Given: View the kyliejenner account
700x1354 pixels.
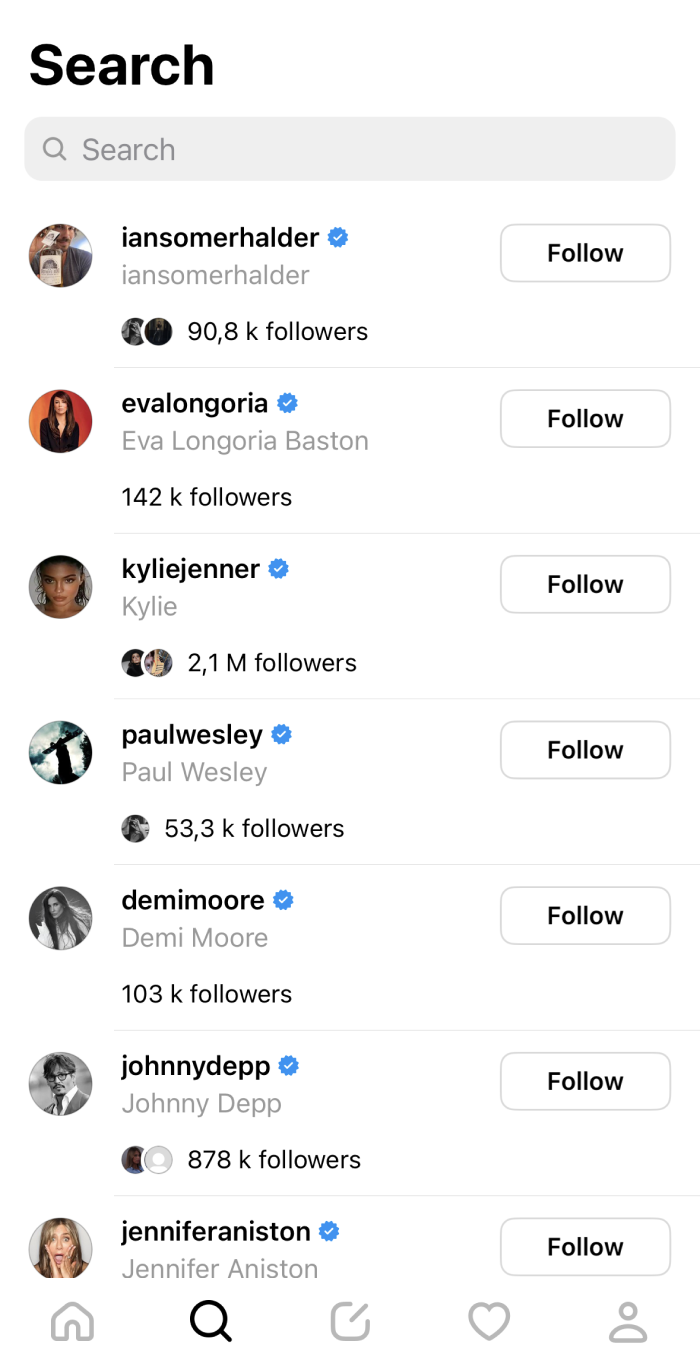Looking at the screenshot, I should (191, 569).
